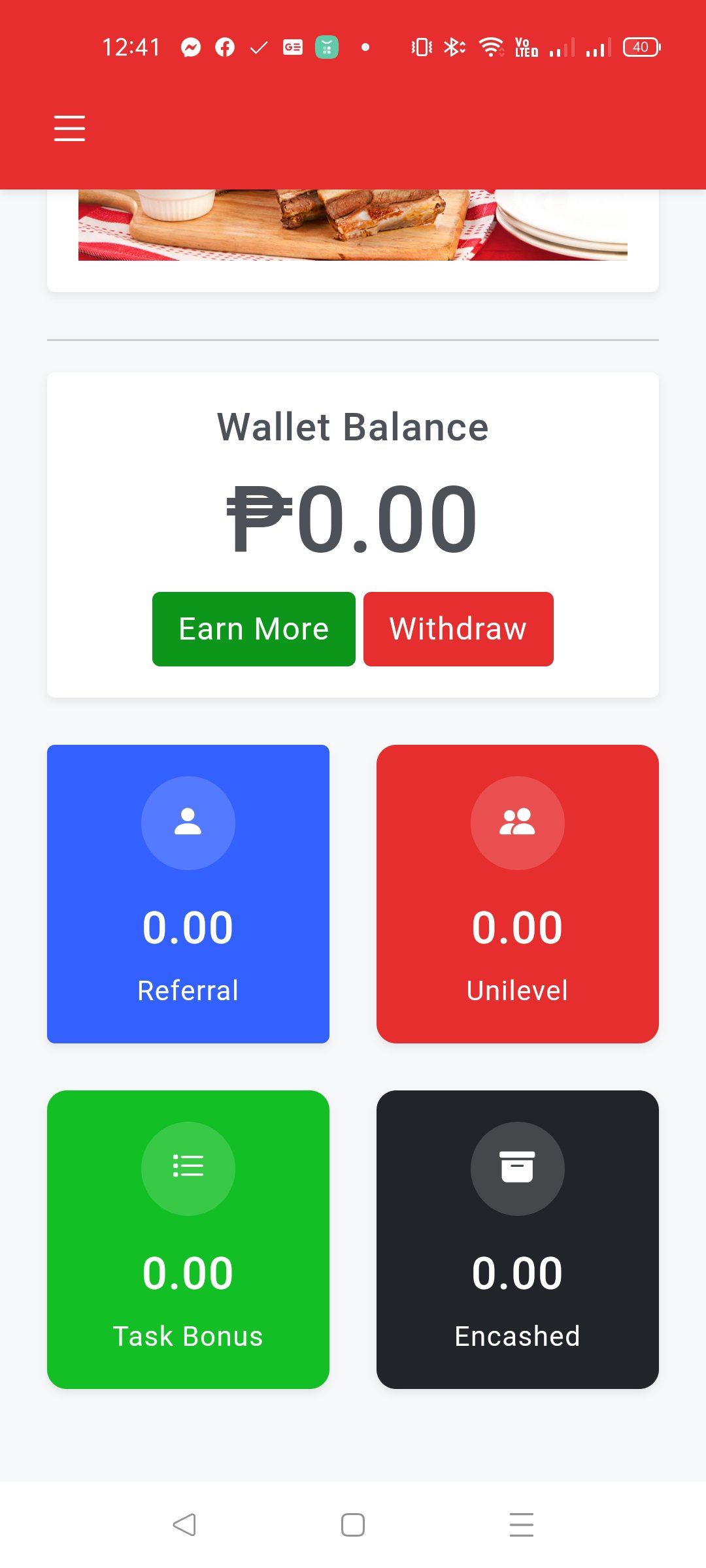Viewport: 706px width, 1568px height.
Task: Open the hamburger navigation menu
Action: click(x=69, y=129)
